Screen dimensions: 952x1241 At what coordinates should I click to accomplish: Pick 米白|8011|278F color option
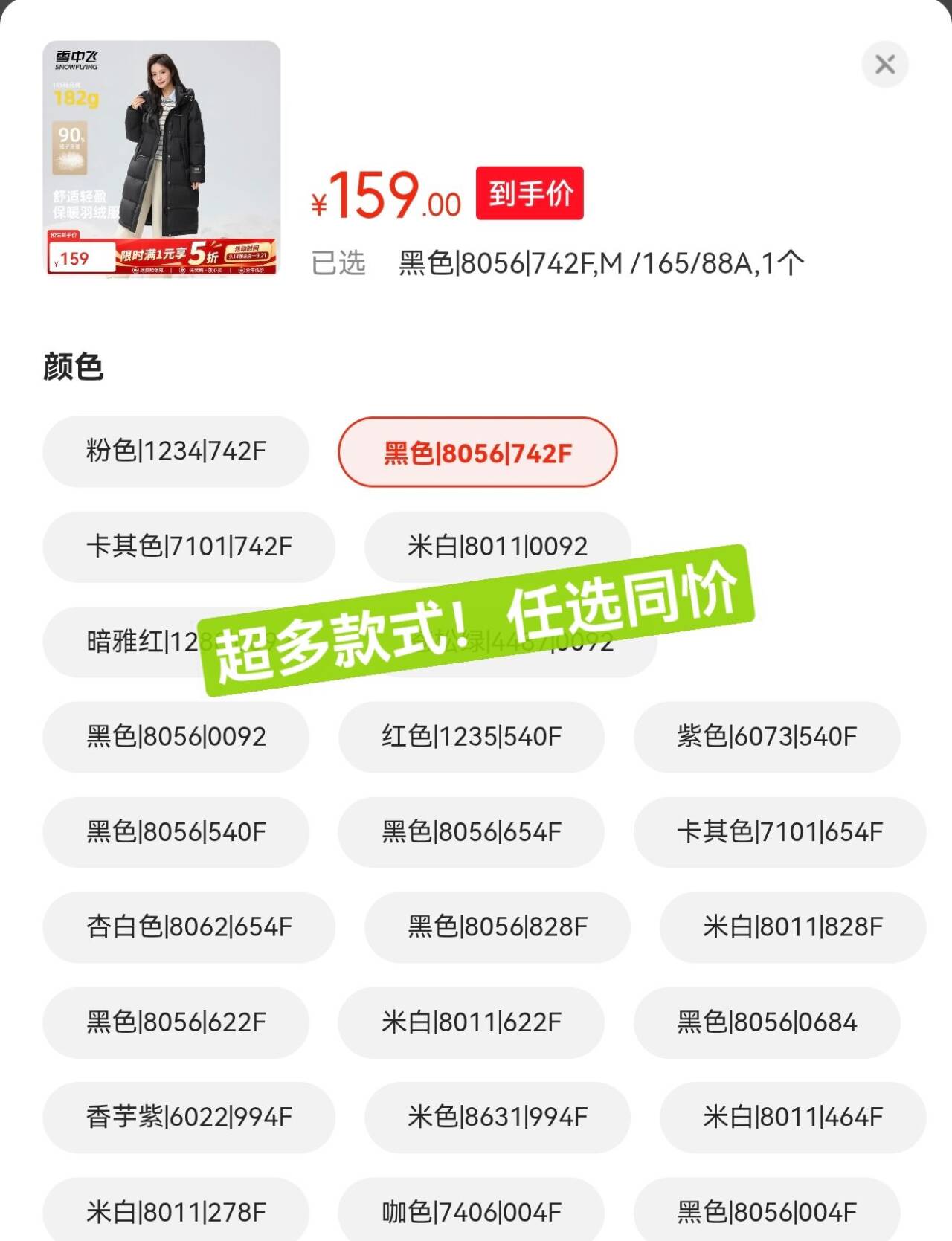176,1211
